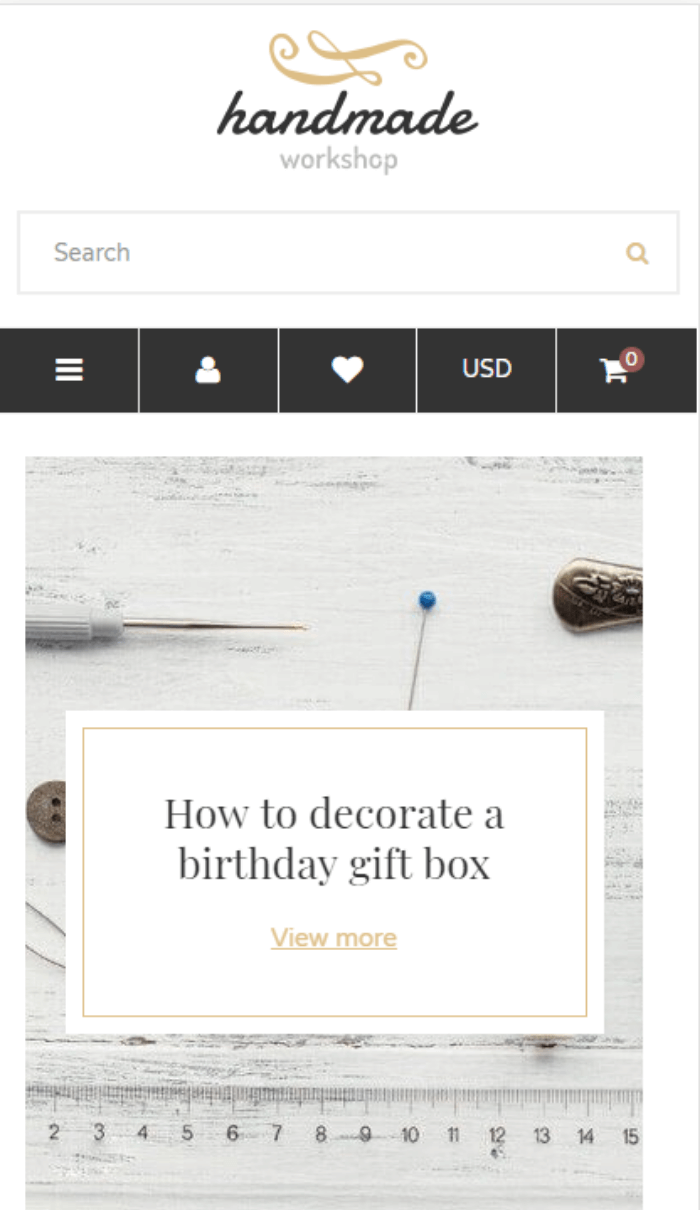Change the USD currency selector
700x1210 pixels.
click(x=486, y=369)
